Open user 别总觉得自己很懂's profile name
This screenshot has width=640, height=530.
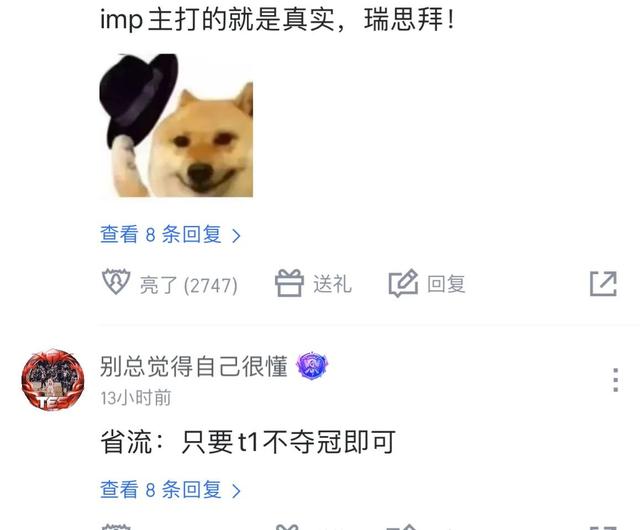[x=194, y=366]
